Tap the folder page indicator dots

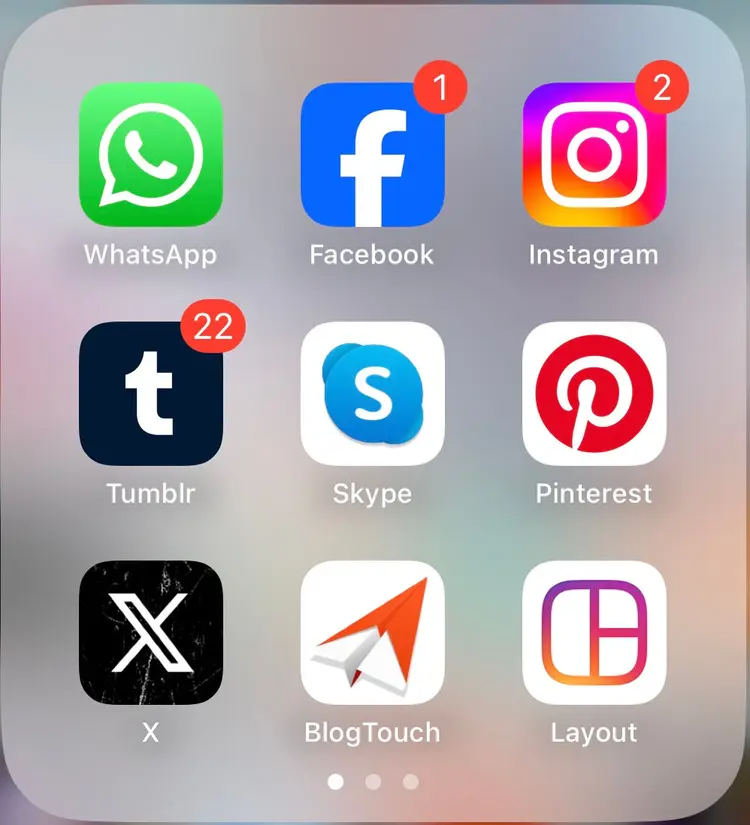373,782
